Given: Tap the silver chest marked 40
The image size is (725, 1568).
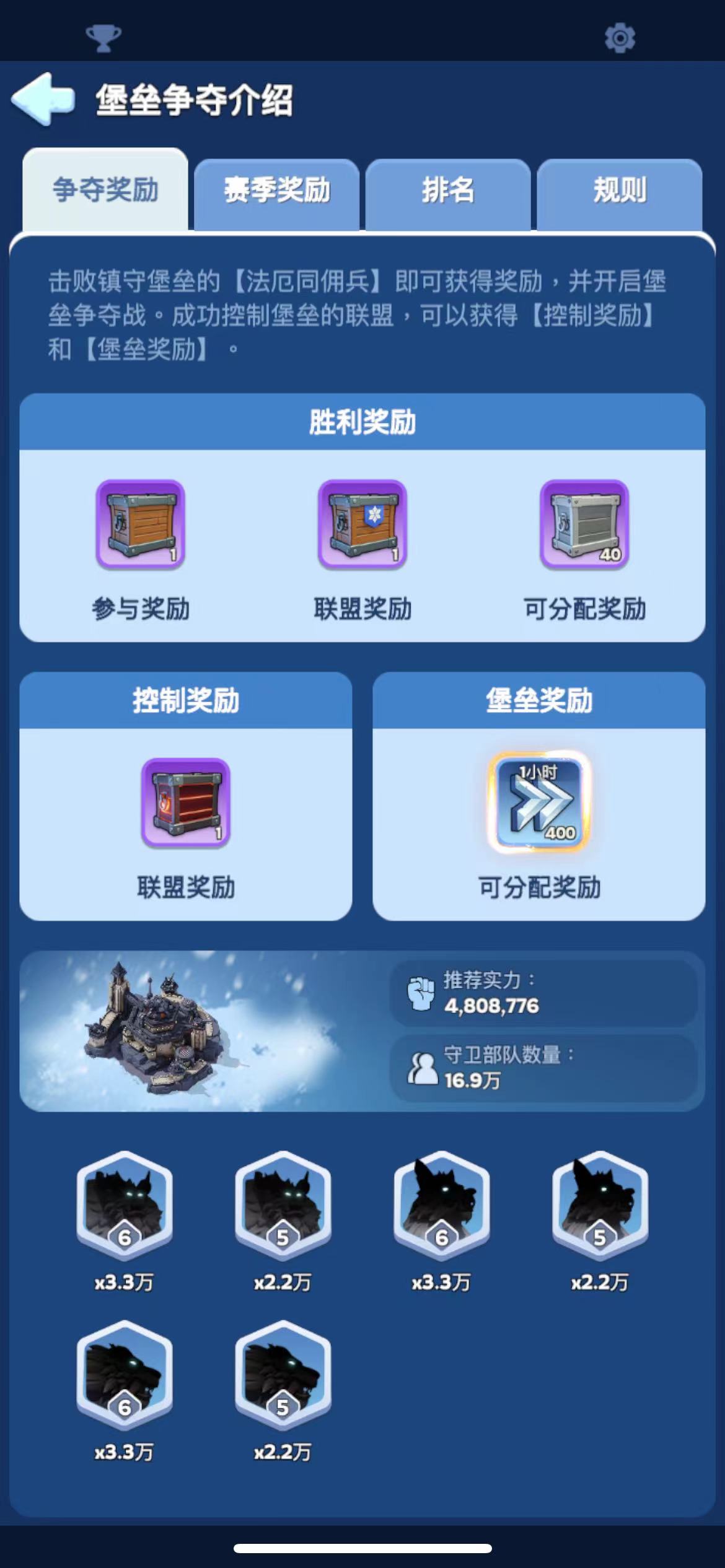Looking at the screenshot, I should 584,525.
